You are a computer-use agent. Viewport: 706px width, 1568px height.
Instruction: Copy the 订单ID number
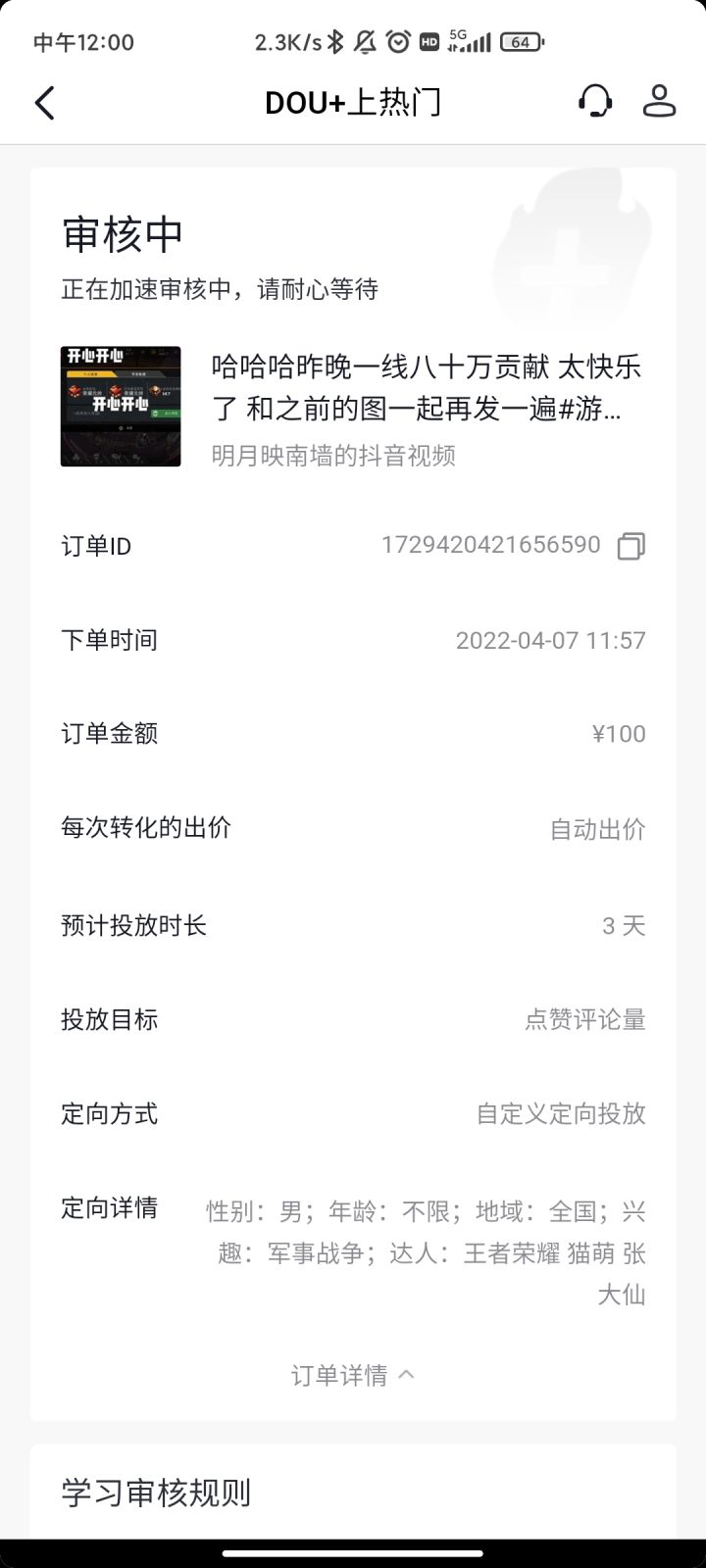(x=630, y=546)
